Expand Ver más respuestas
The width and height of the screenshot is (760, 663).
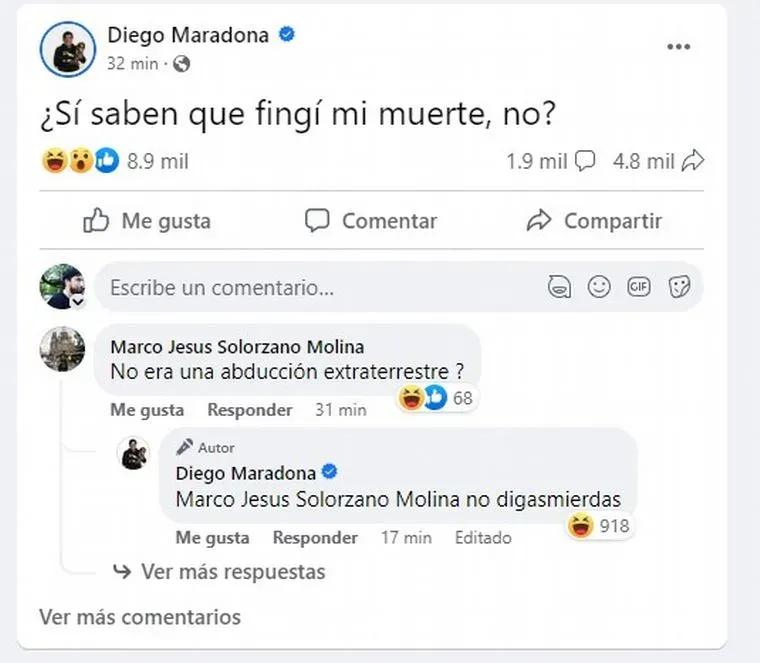pyautogui.click(x=232, y=572)
